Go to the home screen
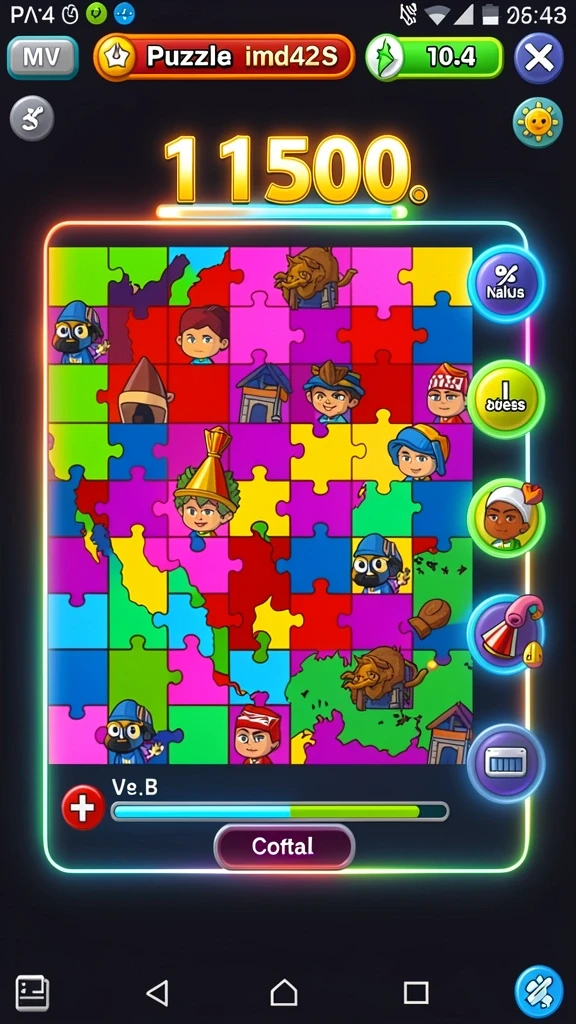Viewport: 576px width, 1024px height. tap(284, 992)
